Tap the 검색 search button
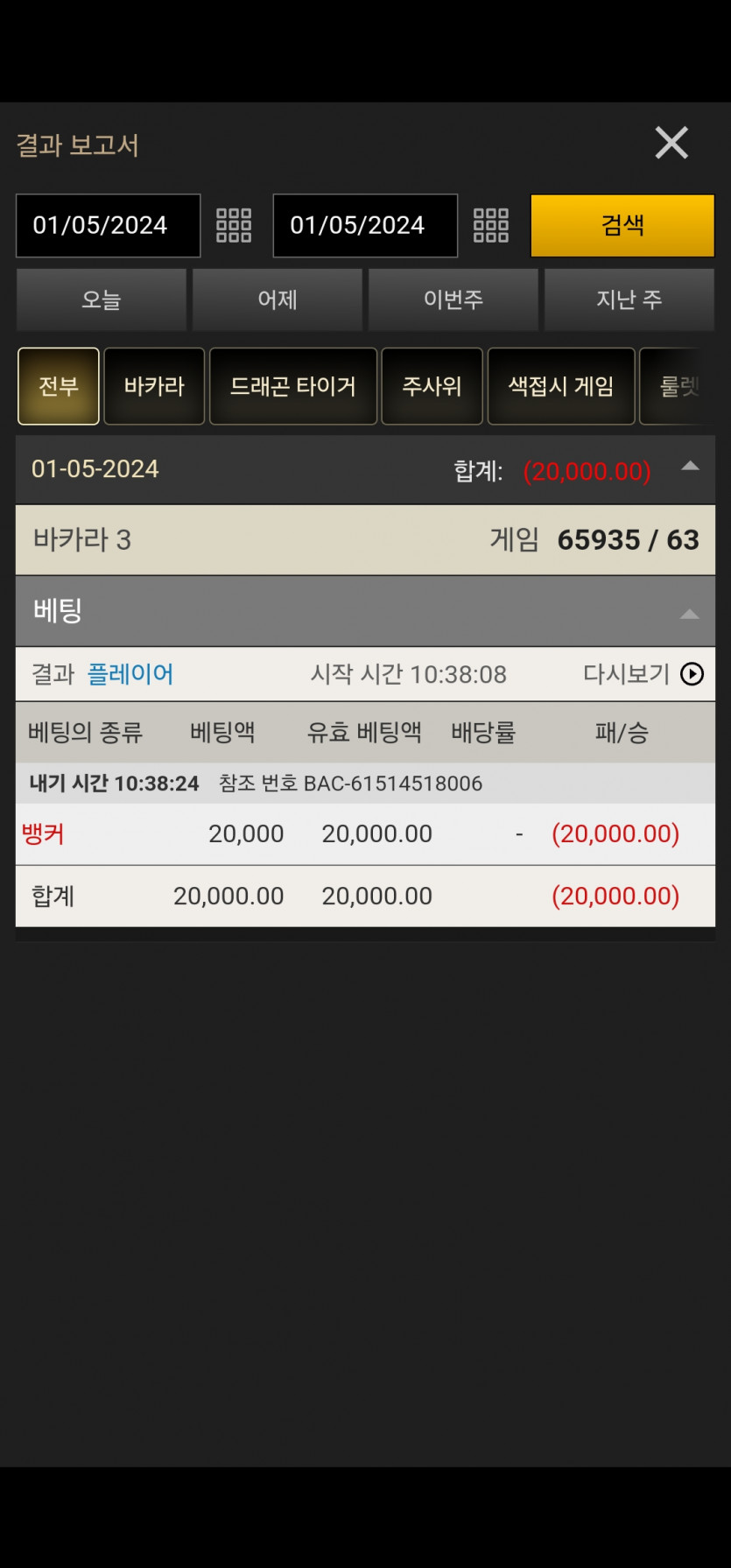The width and height of the screenshot is (731, 1568). tap(622, 226)
